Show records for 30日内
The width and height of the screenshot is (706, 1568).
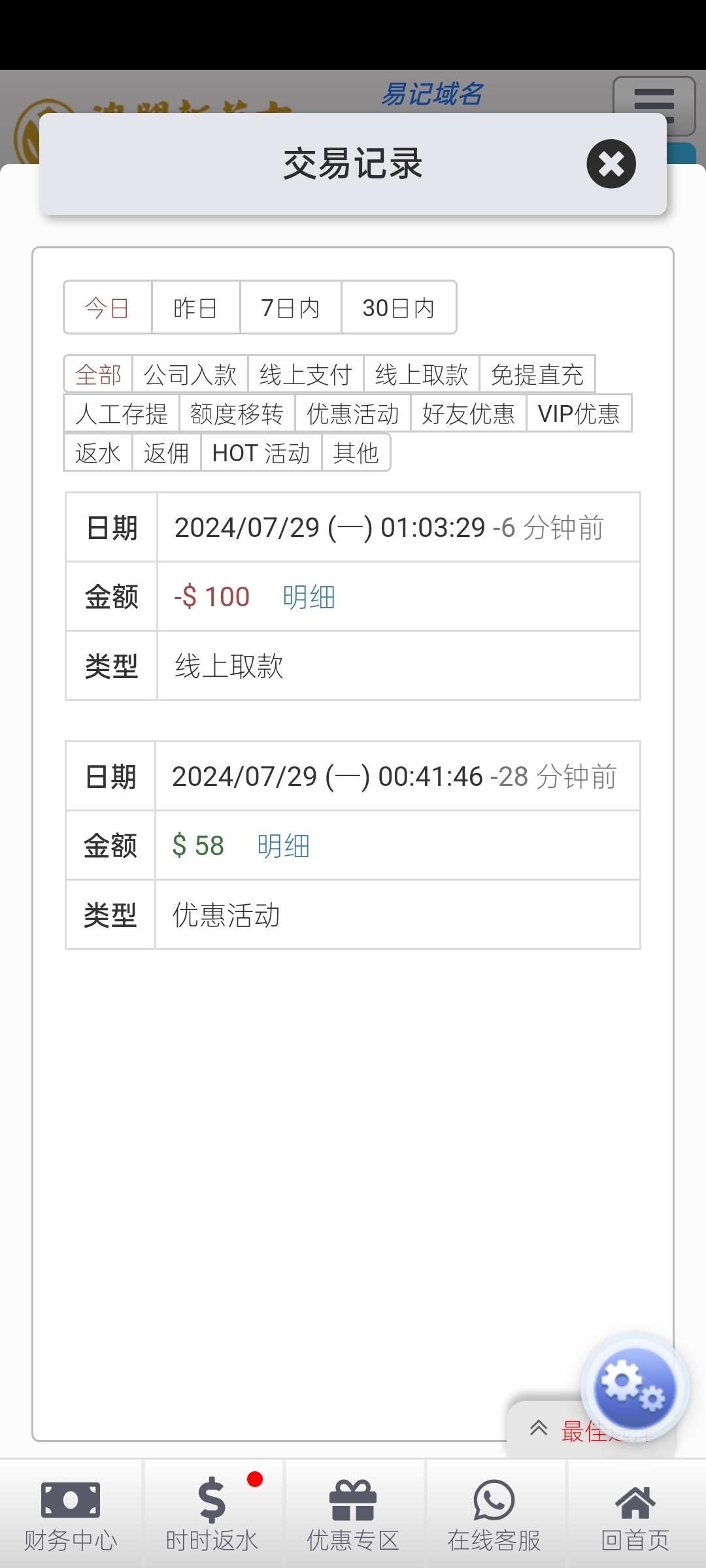[x=398, y=308]
